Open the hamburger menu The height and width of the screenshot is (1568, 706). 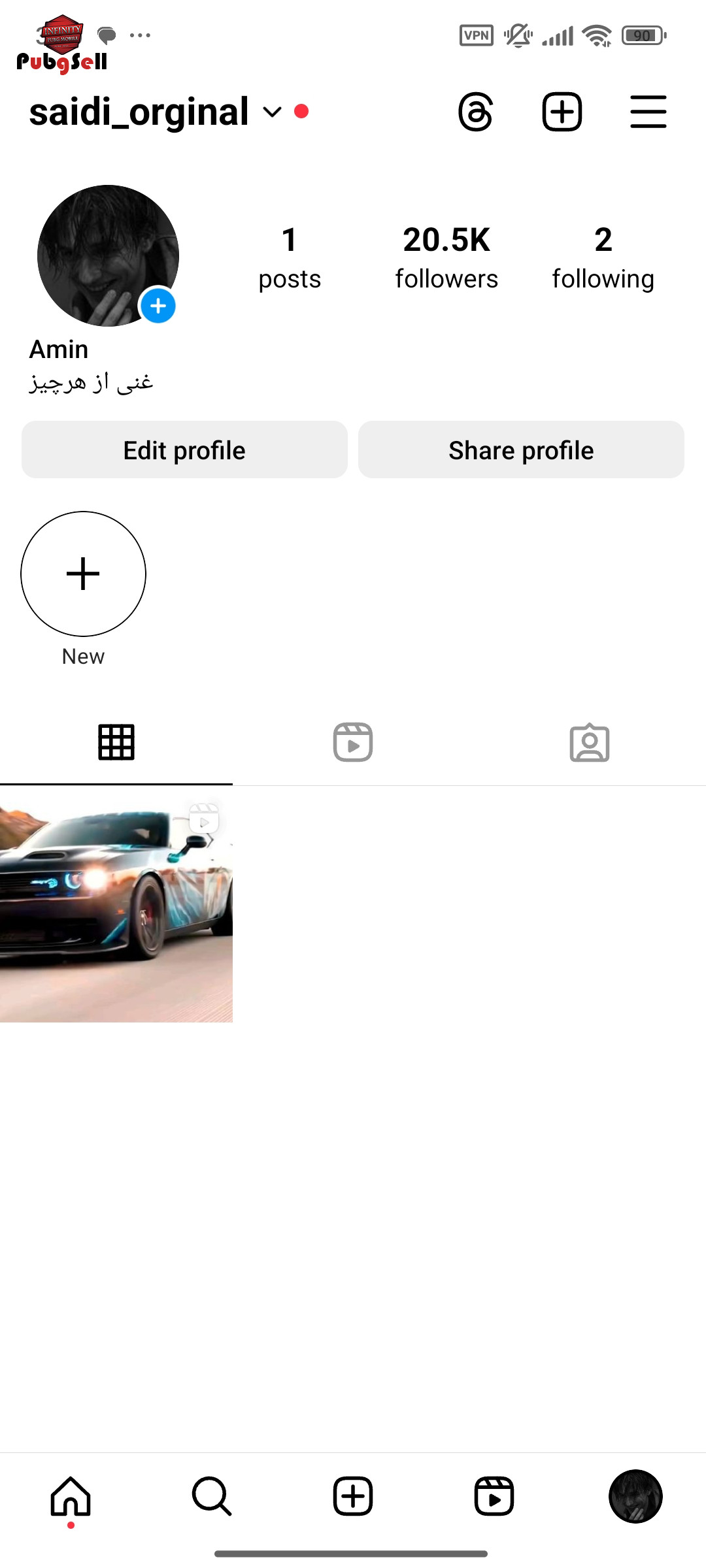[x=648, y=112]
